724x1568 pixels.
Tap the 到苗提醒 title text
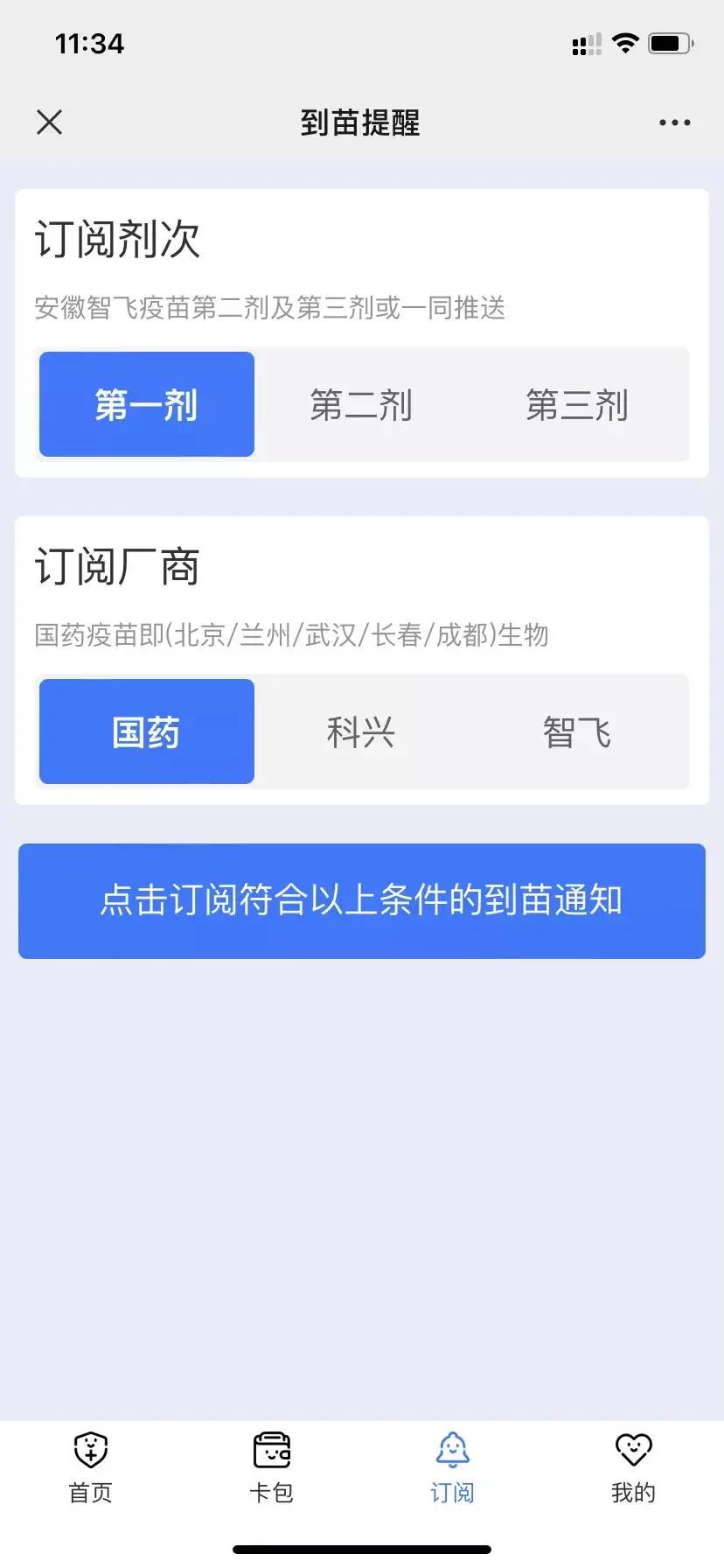tap(361, 122)
